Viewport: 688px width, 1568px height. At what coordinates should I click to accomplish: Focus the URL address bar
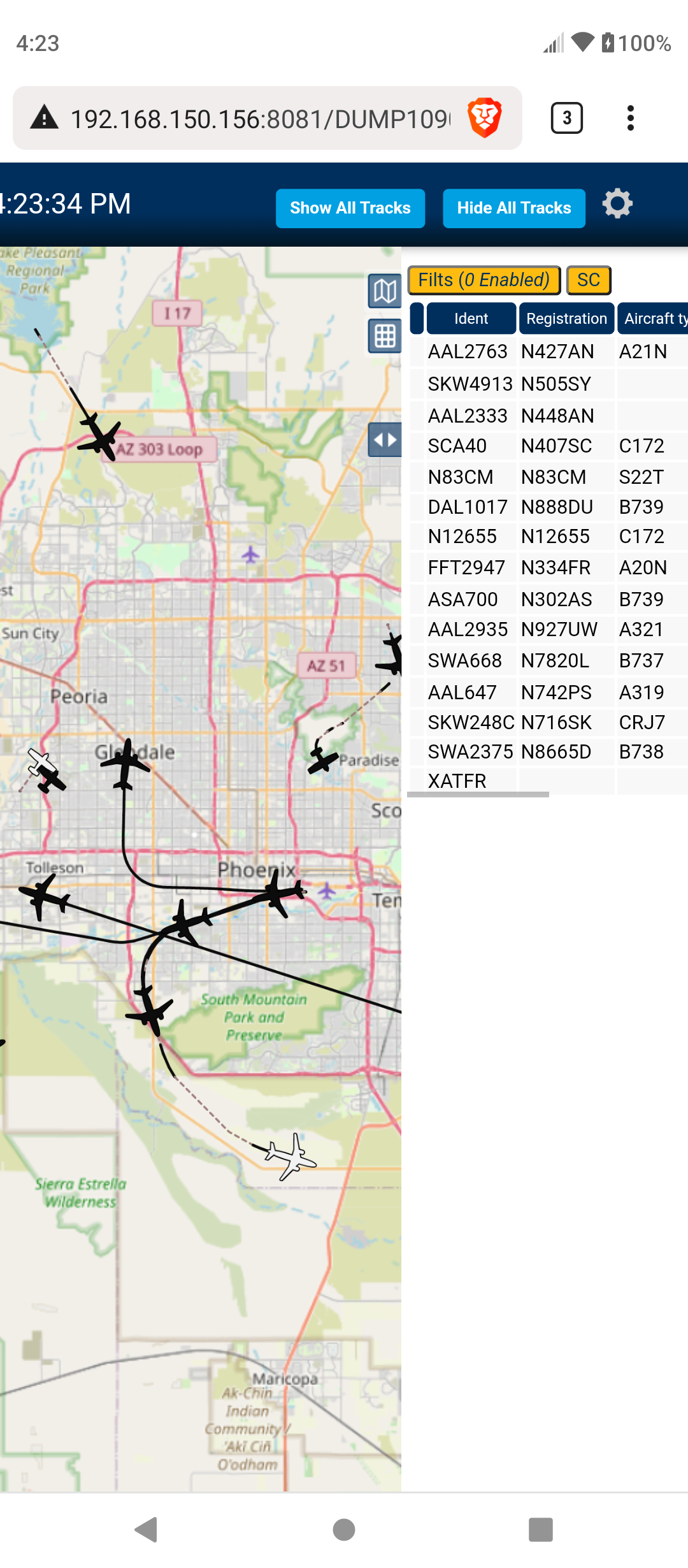pos(260,119)
